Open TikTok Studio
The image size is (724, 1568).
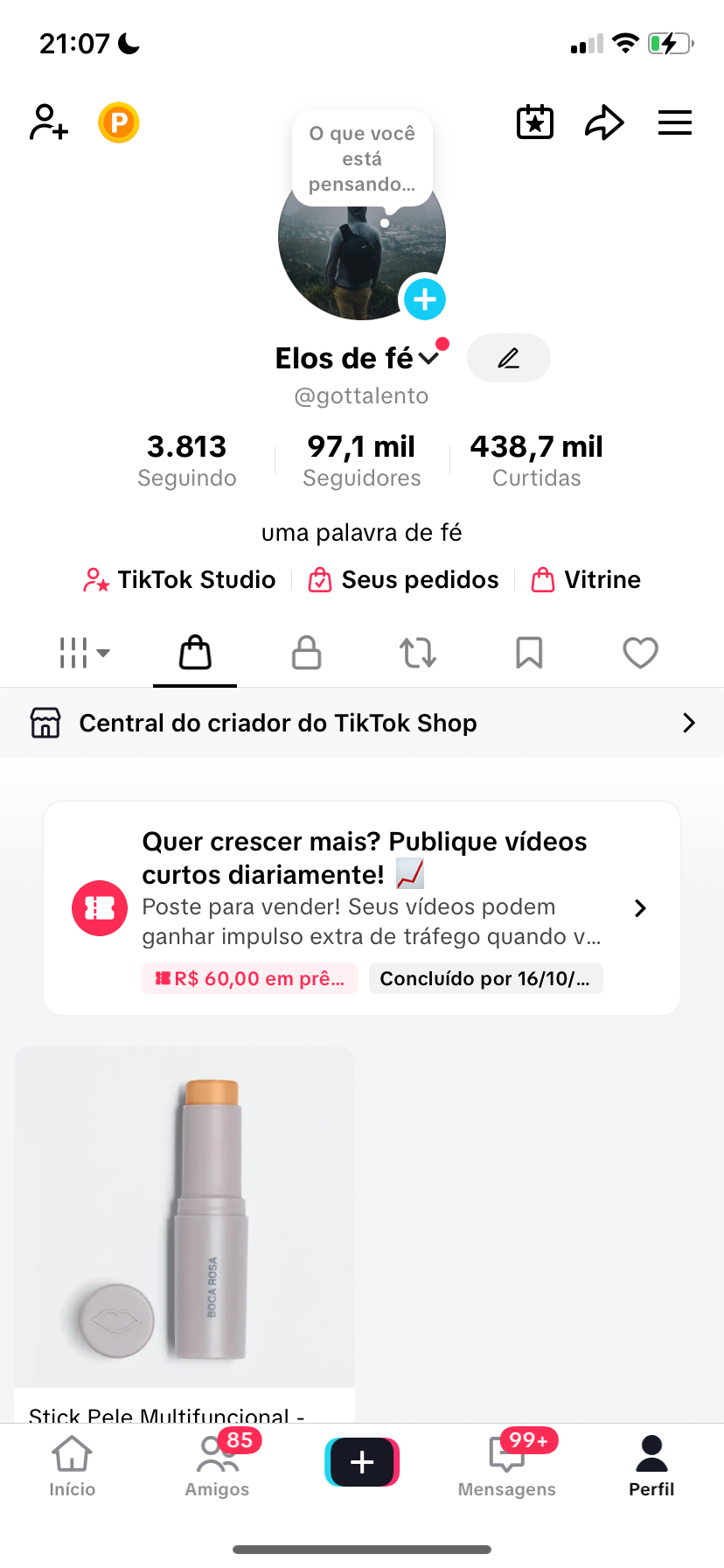click(180, 580)
